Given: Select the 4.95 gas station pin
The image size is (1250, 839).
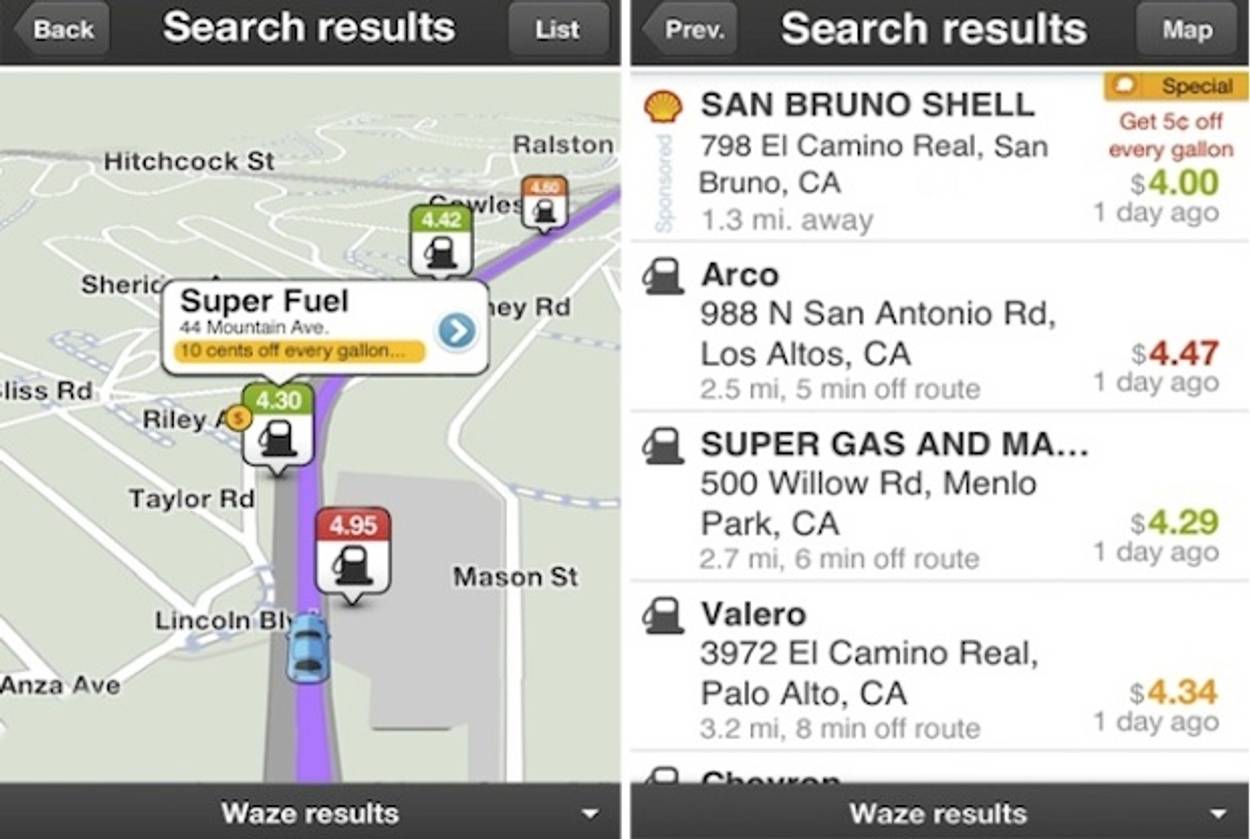Looking at the screenshot, I should point(352,552).
